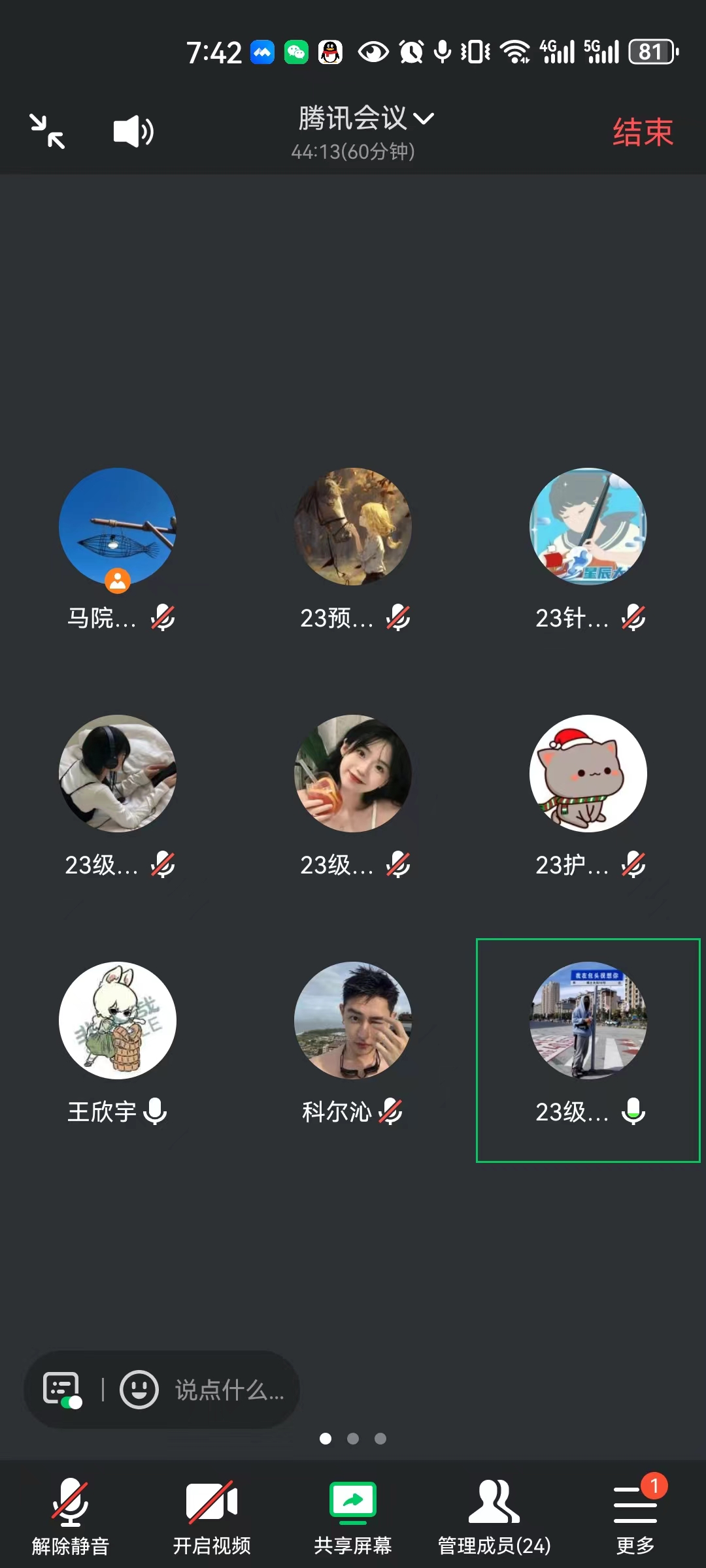706x1568 pixels.
Task: Toggle the chat bubble display icon
Action: point(62,1390)
